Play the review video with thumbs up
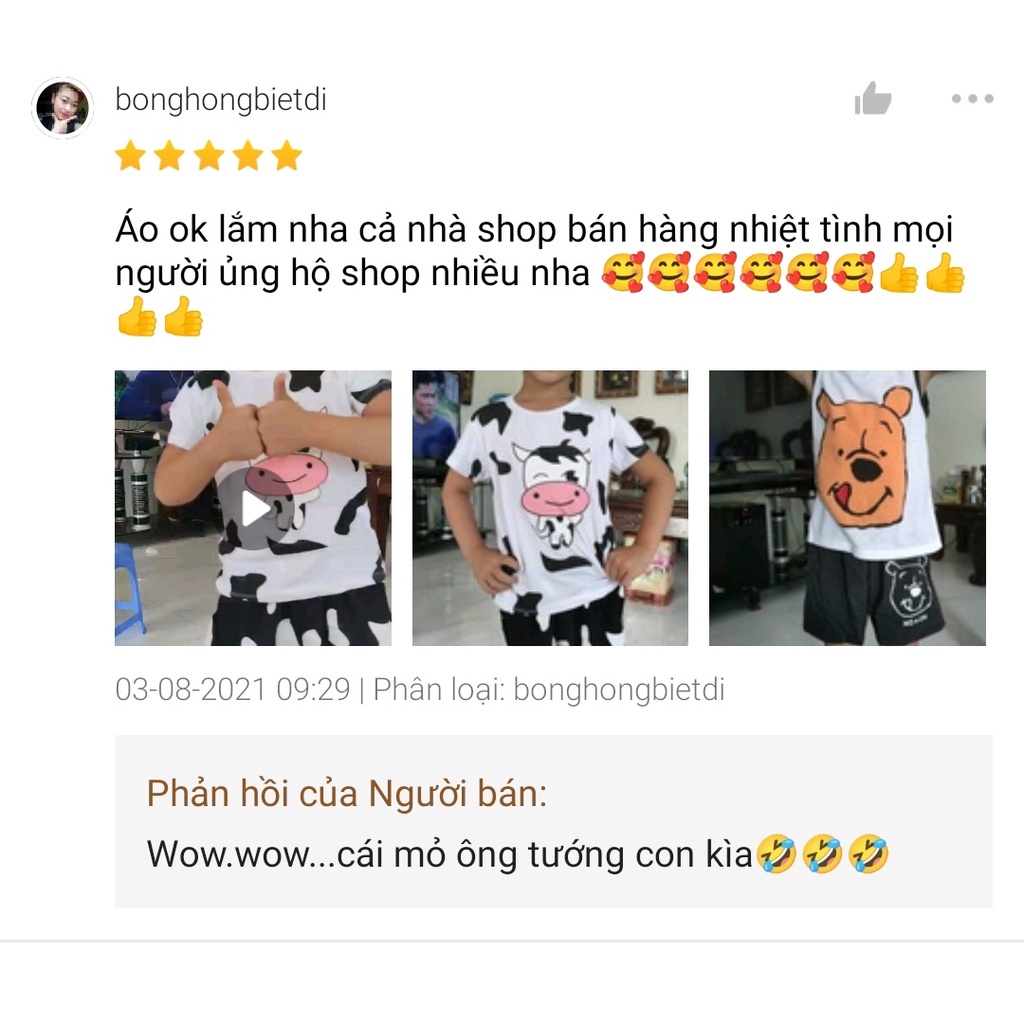Viewport: 1024px width, 1024px height. point(253,508)
